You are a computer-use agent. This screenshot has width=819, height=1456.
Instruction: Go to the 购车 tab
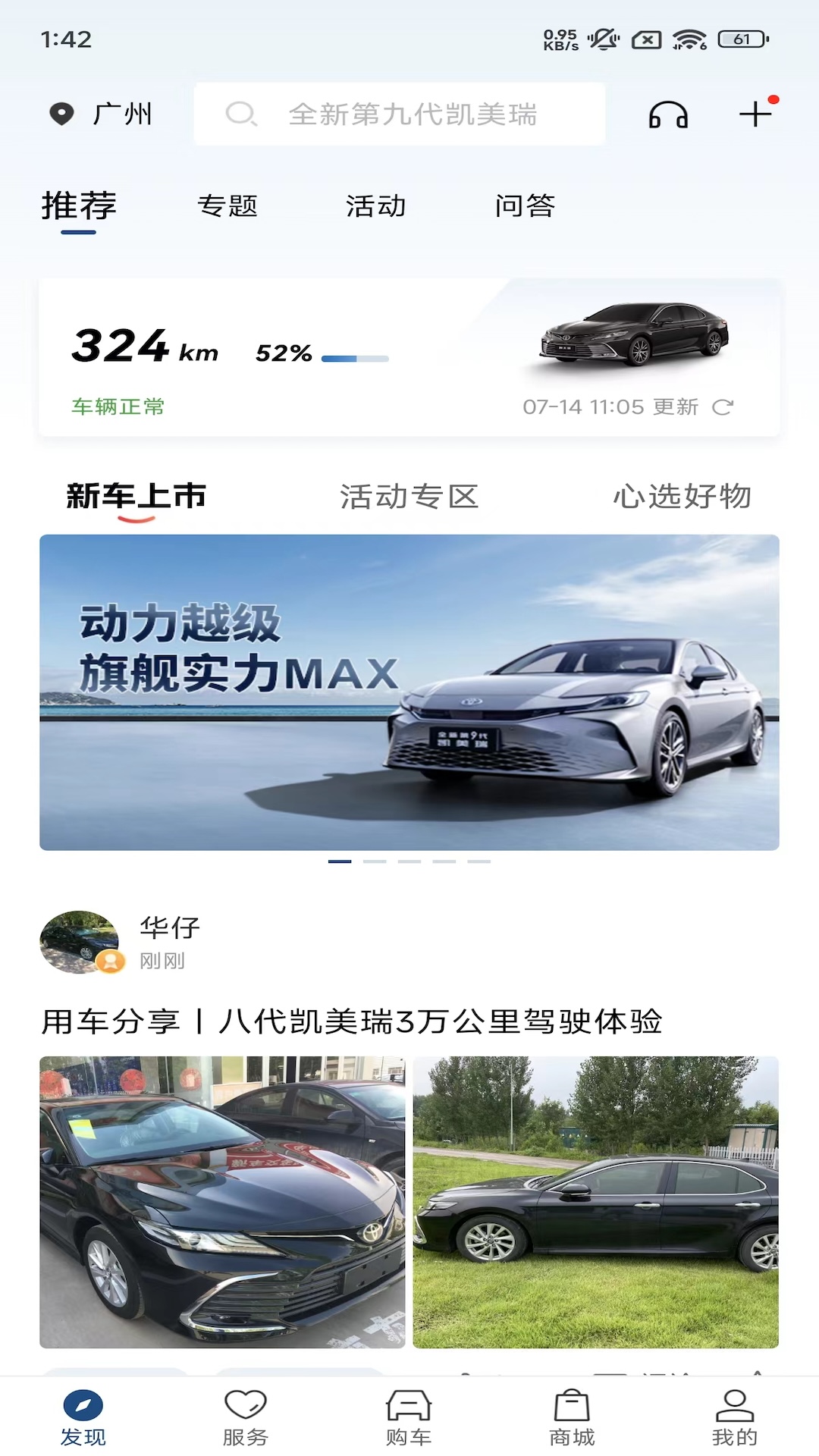409,1417
